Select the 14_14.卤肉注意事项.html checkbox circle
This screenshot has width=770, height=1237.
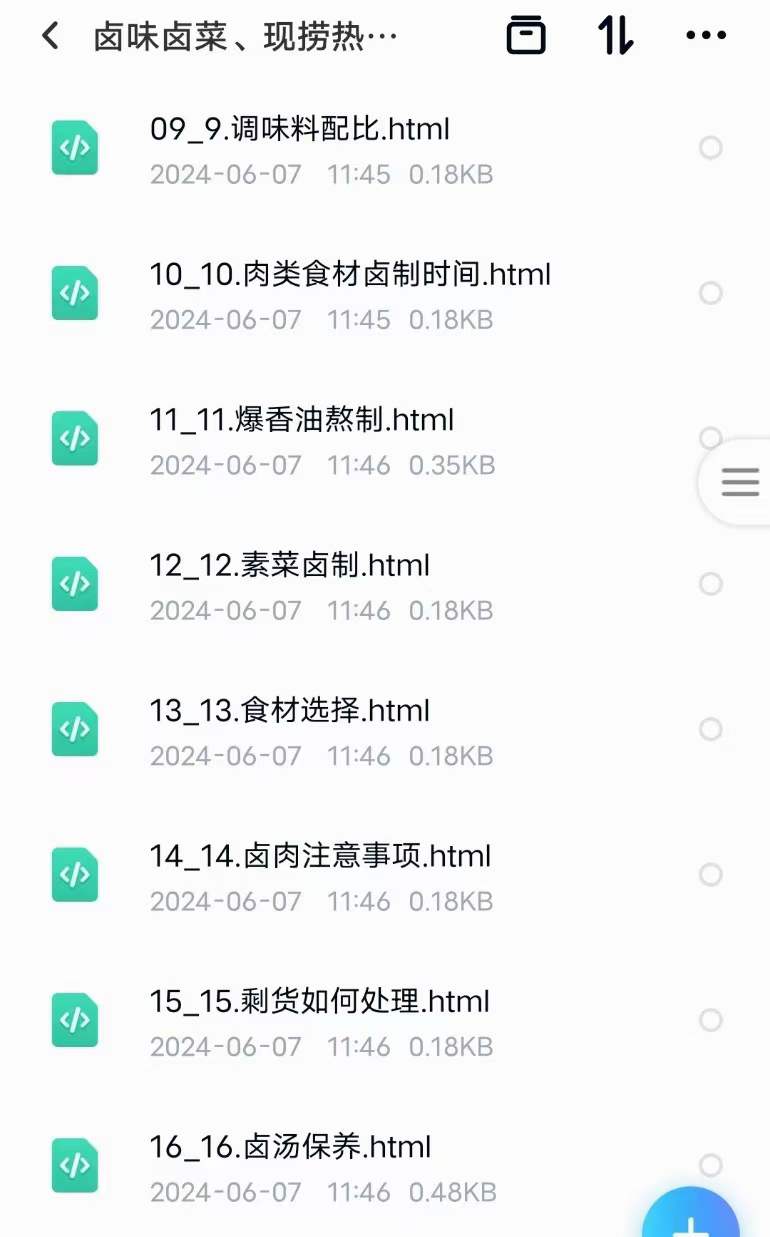[710, 875]
